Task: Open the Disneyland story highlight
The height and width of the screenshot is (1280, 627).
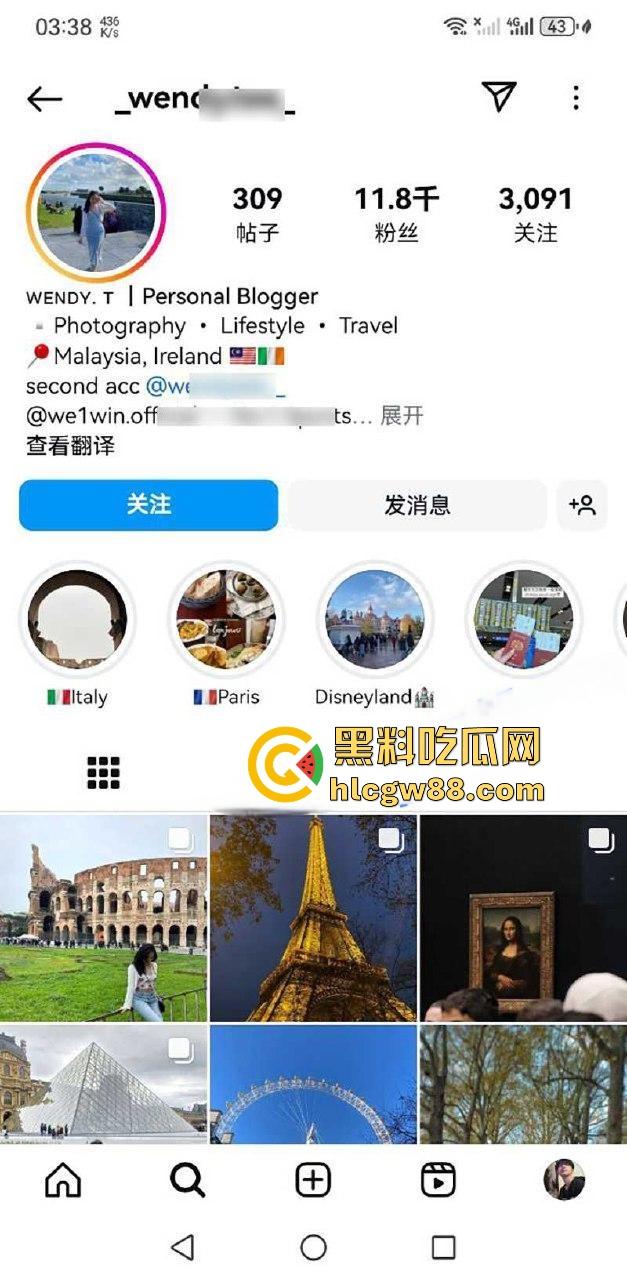Action: tap(375, 620)
